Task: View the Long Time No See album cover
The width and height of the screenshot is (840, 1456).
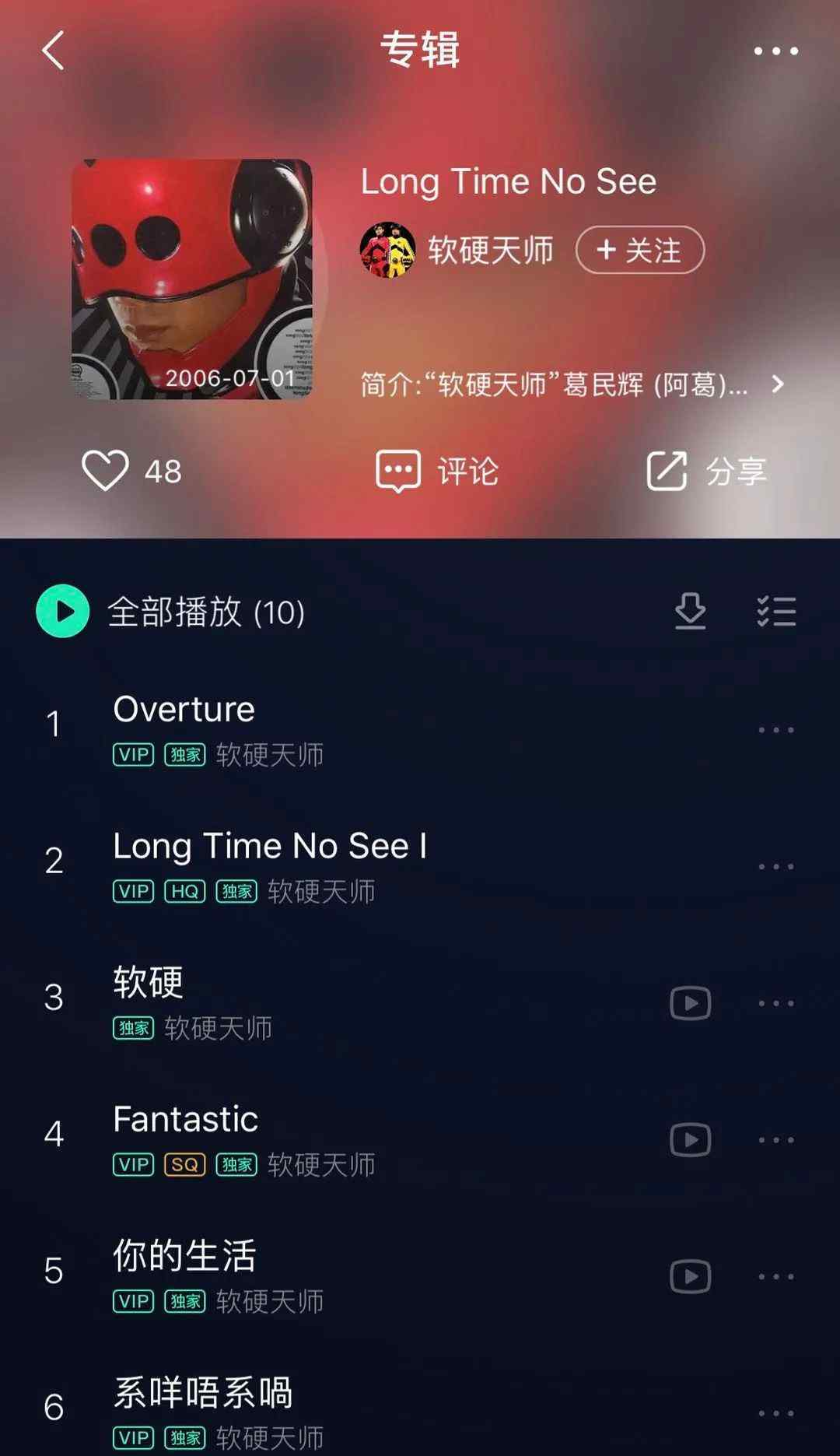Action: click(192, 279)
